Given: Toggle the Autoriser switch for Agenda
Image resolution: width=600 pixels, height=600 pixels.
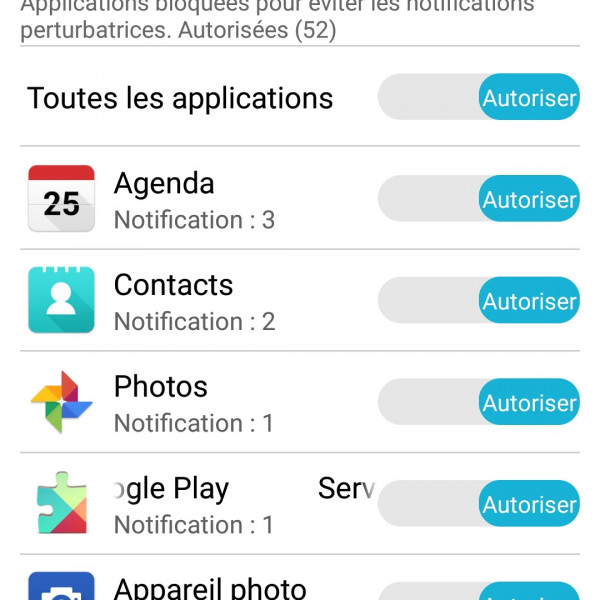Looking at the screenshot, I should click(479, 199).
